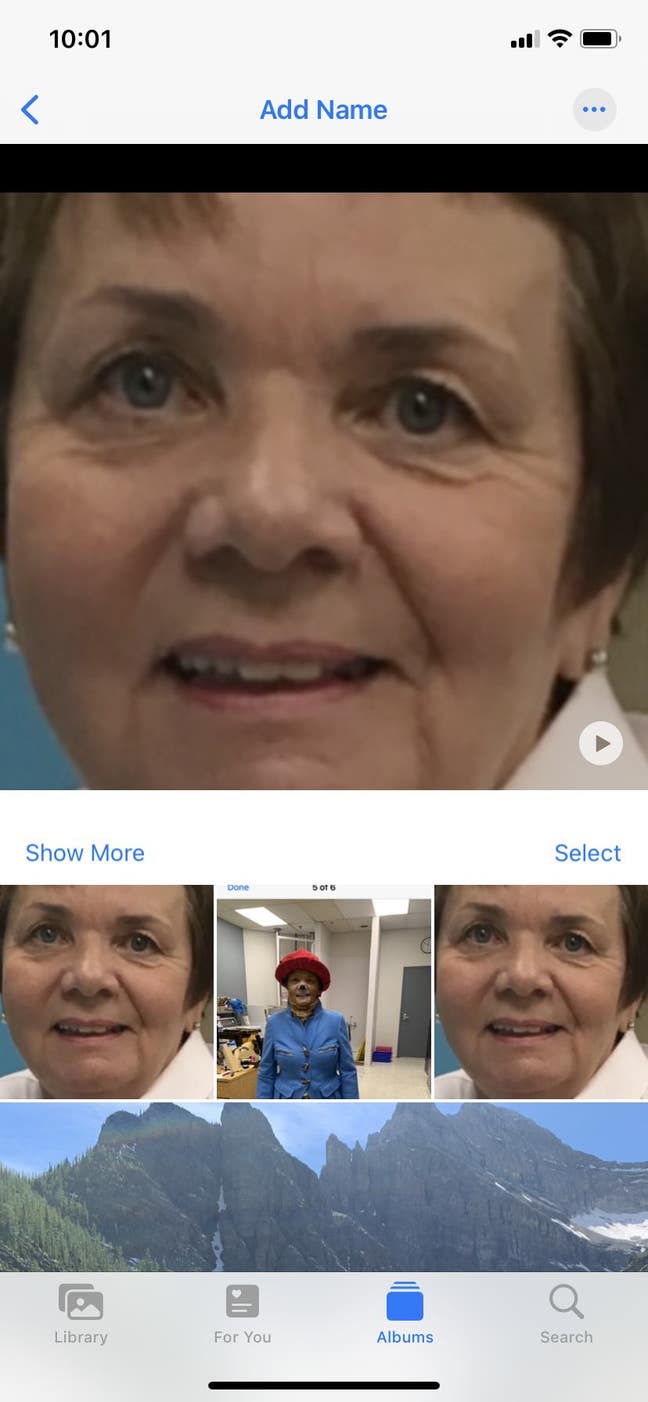This screenshot has width=648, height=1402.
Task: Go back to the previous screen
Action: click(31, 110)
